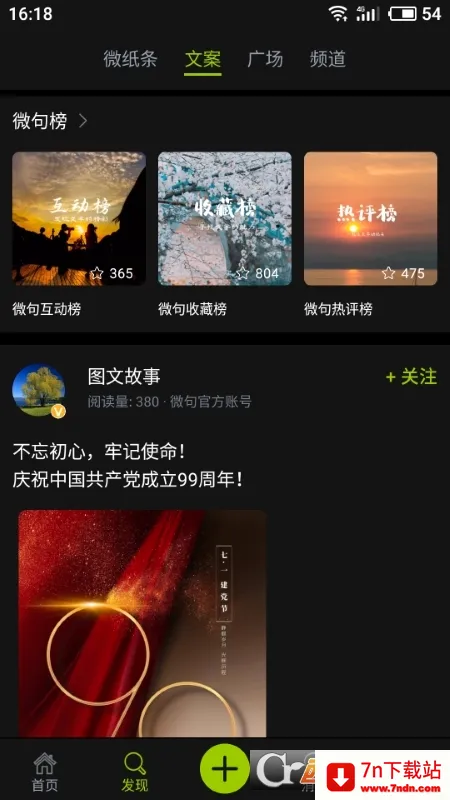Open the 七一建党节 post image
Screen dimensions: 450x800
[142, 623]
